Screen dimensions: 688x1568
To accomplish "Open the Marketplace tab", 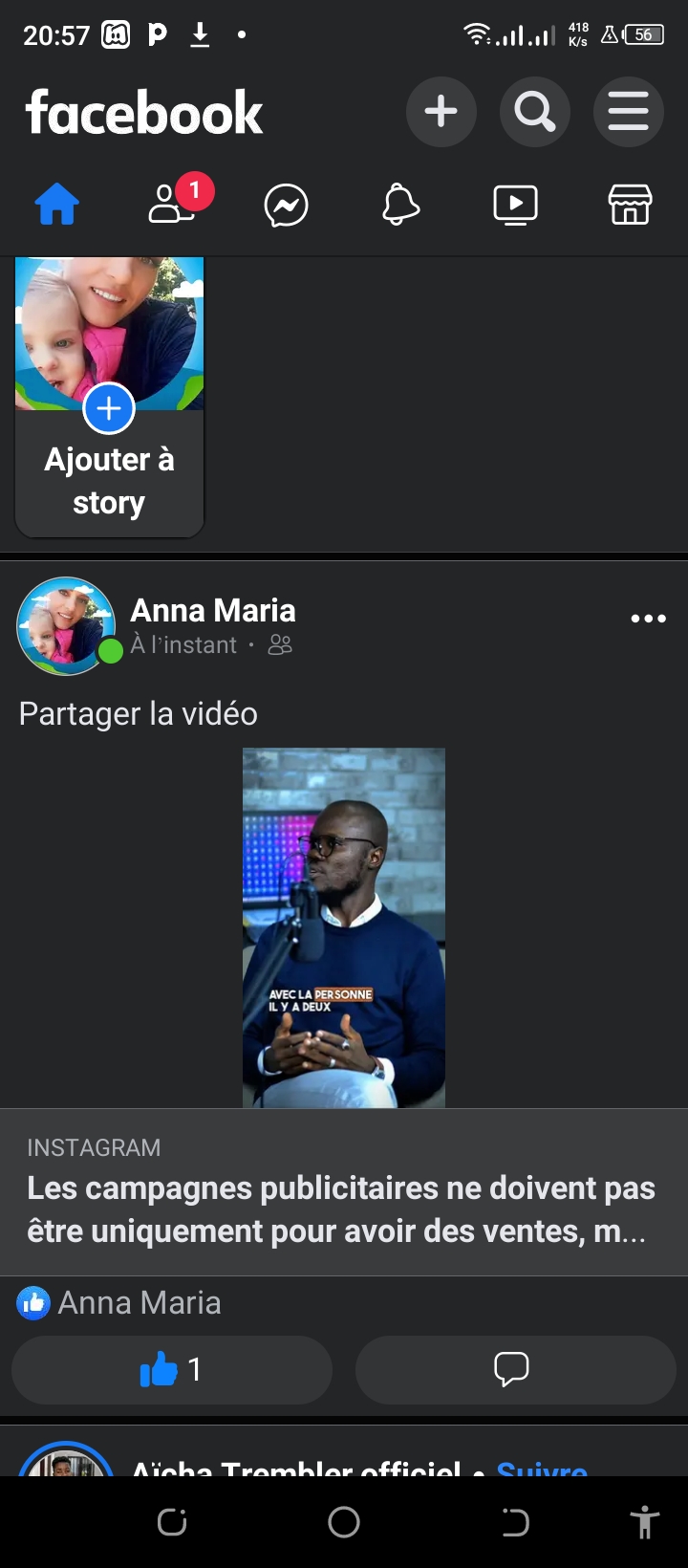I will [x=630, y=205].
